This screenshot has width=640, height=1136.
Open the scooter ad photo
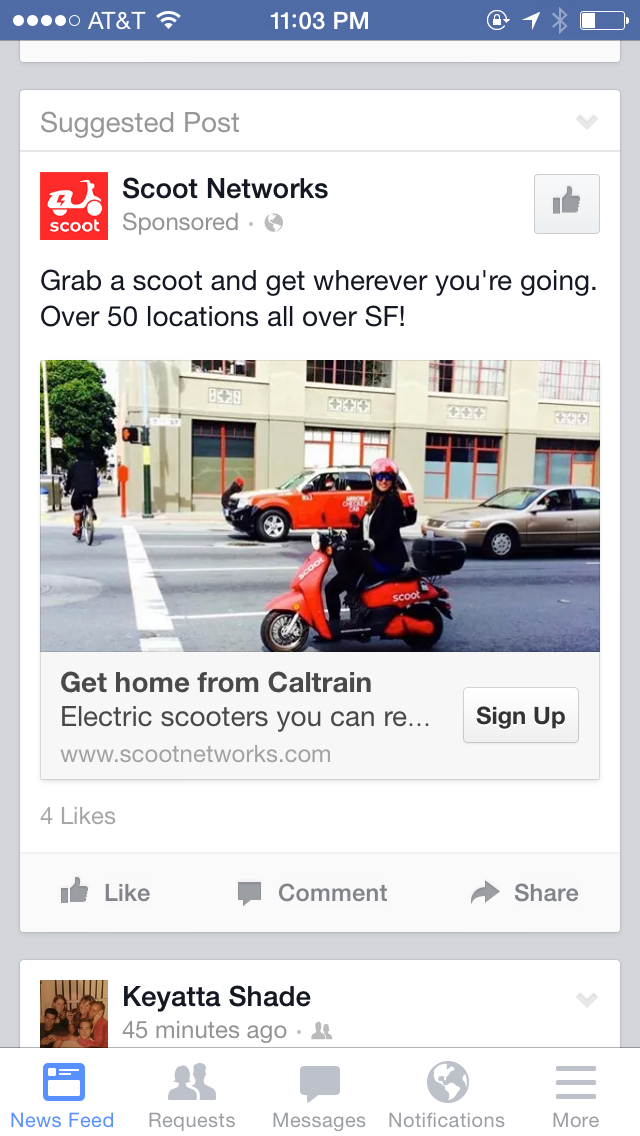pyautogui.click(x=320, y=506)
